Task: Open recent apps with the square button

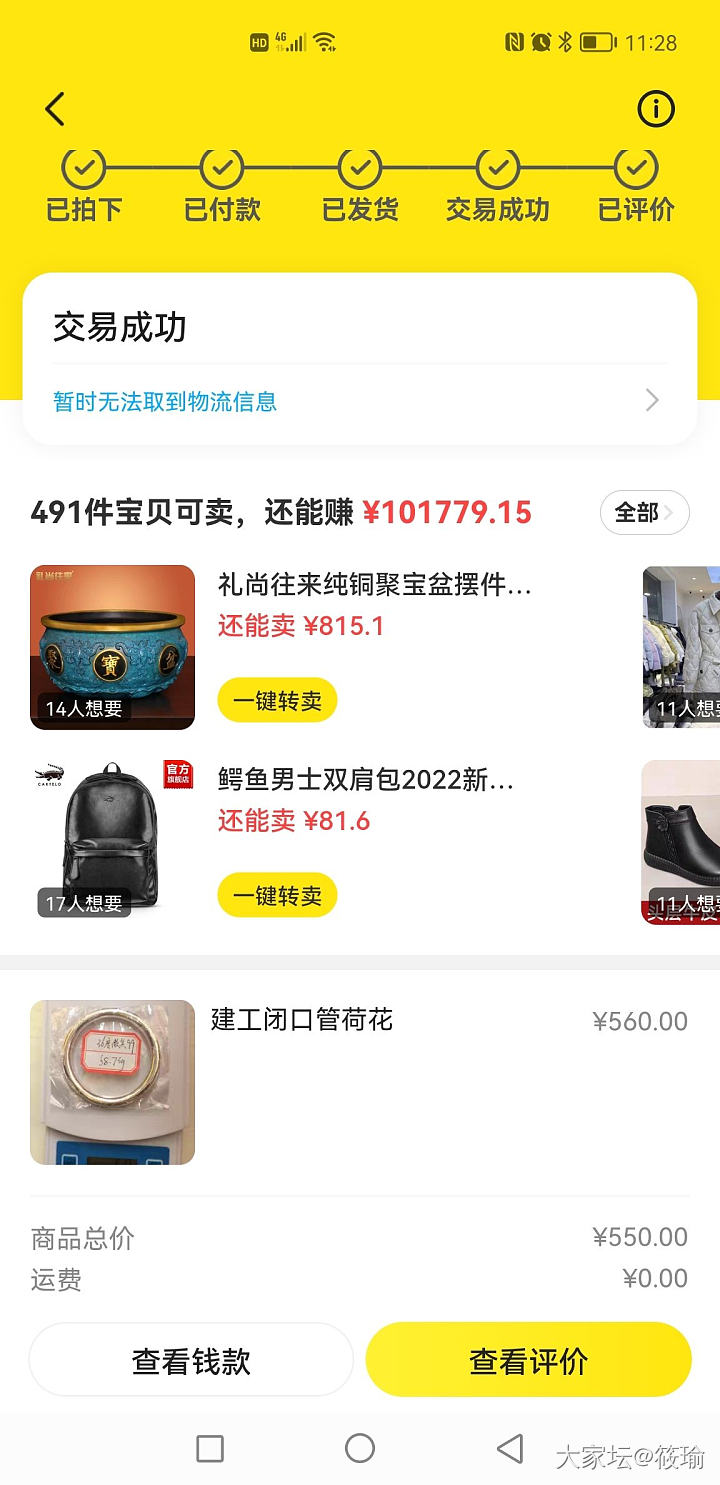Action: pyautogui.click(x=210, y=1448)
